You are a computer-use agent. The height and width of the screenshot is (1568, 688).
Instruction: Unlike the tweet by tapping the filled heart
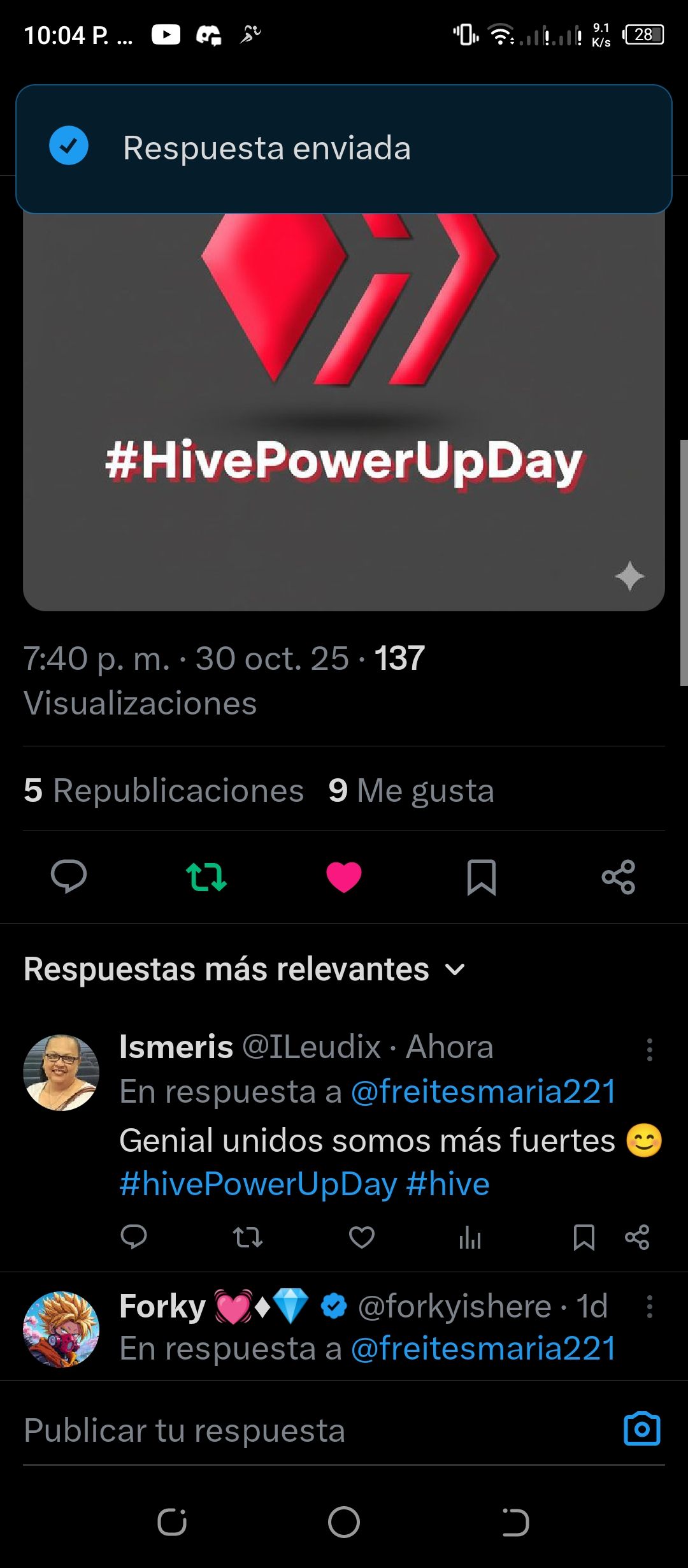pos(343,876)
